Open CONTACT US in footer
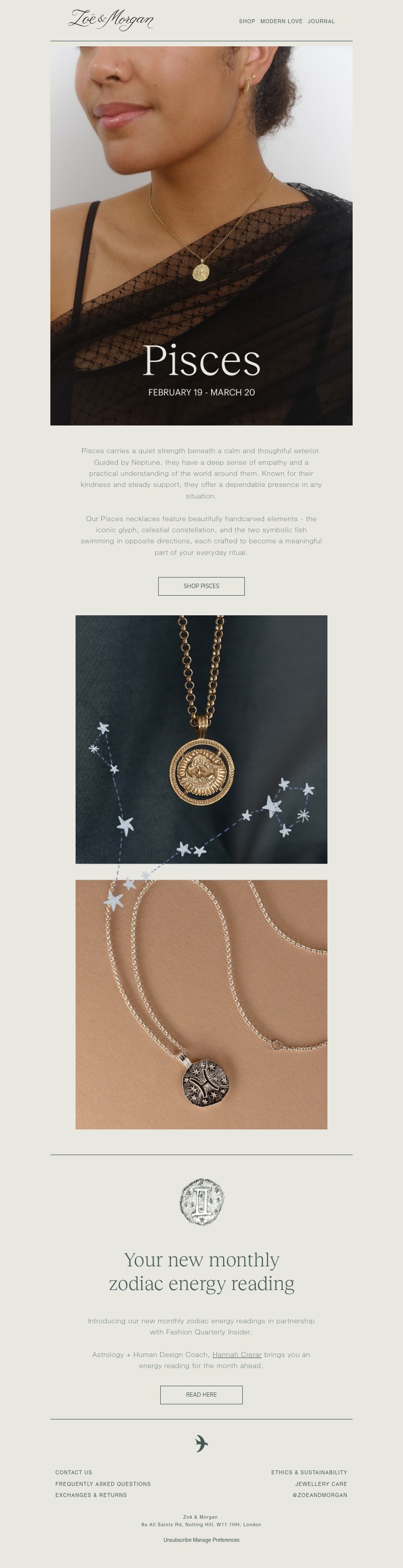Image resolution: width=403 pixels, height=1568 pixels. [x=74, y=1472]
